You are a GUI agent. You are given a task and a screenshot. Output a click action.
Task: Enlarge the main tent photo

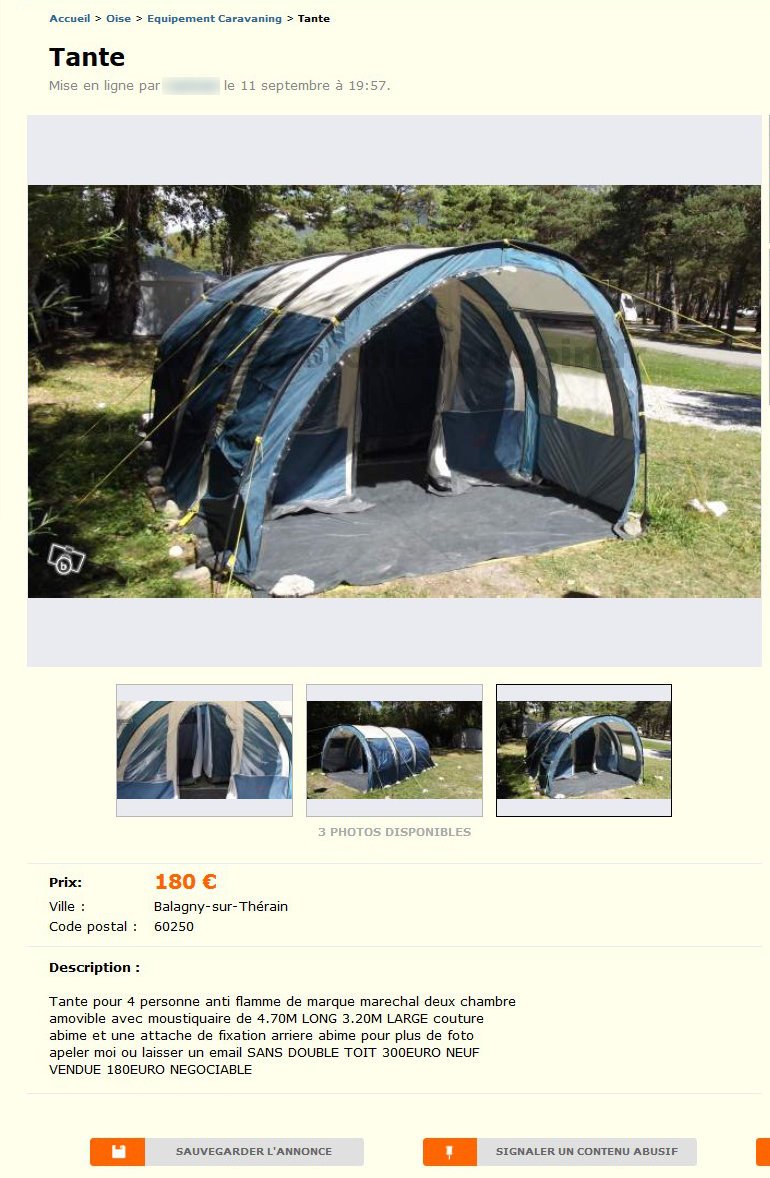coord(394,391)
